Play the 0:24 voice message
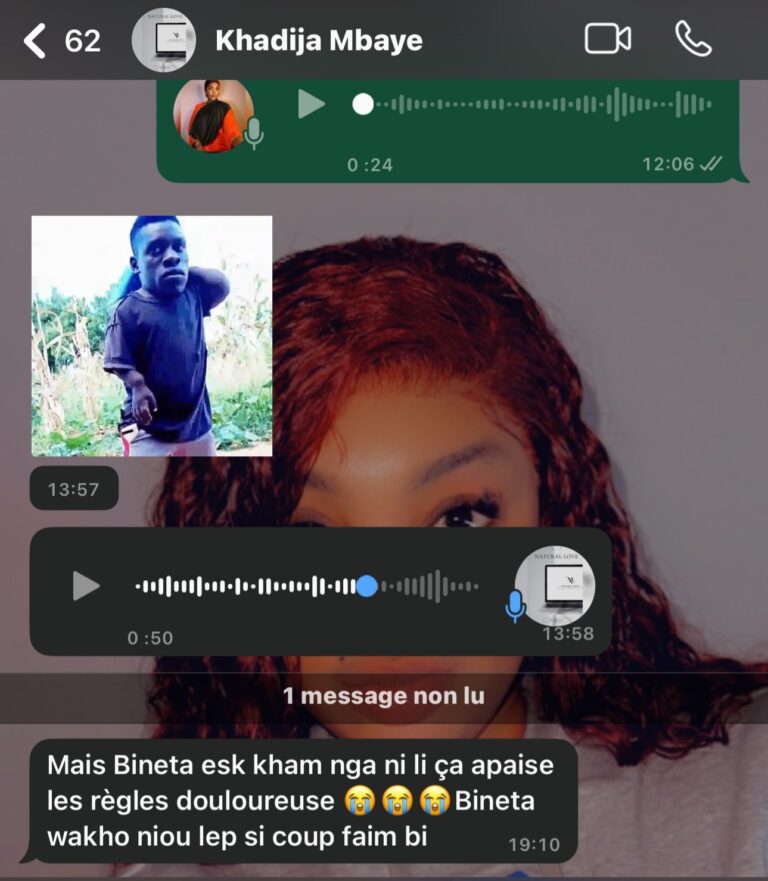The width and height of the screenshot is (768, 881). click(x=312, y=104)
